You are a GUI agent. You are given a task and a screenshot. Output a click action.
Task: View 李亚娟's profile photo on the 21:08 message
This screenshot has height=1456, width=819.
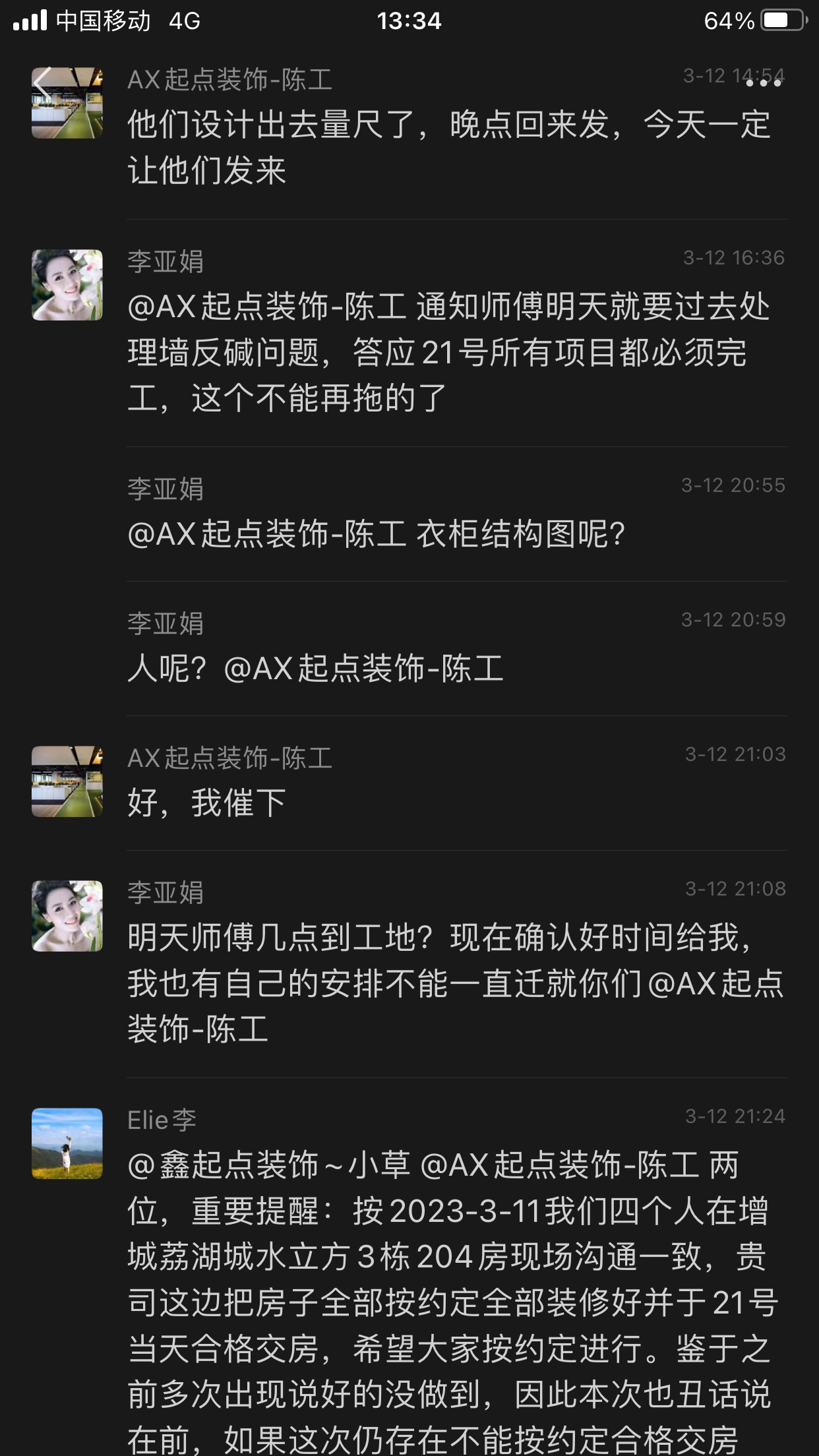(x=67, y=916)
